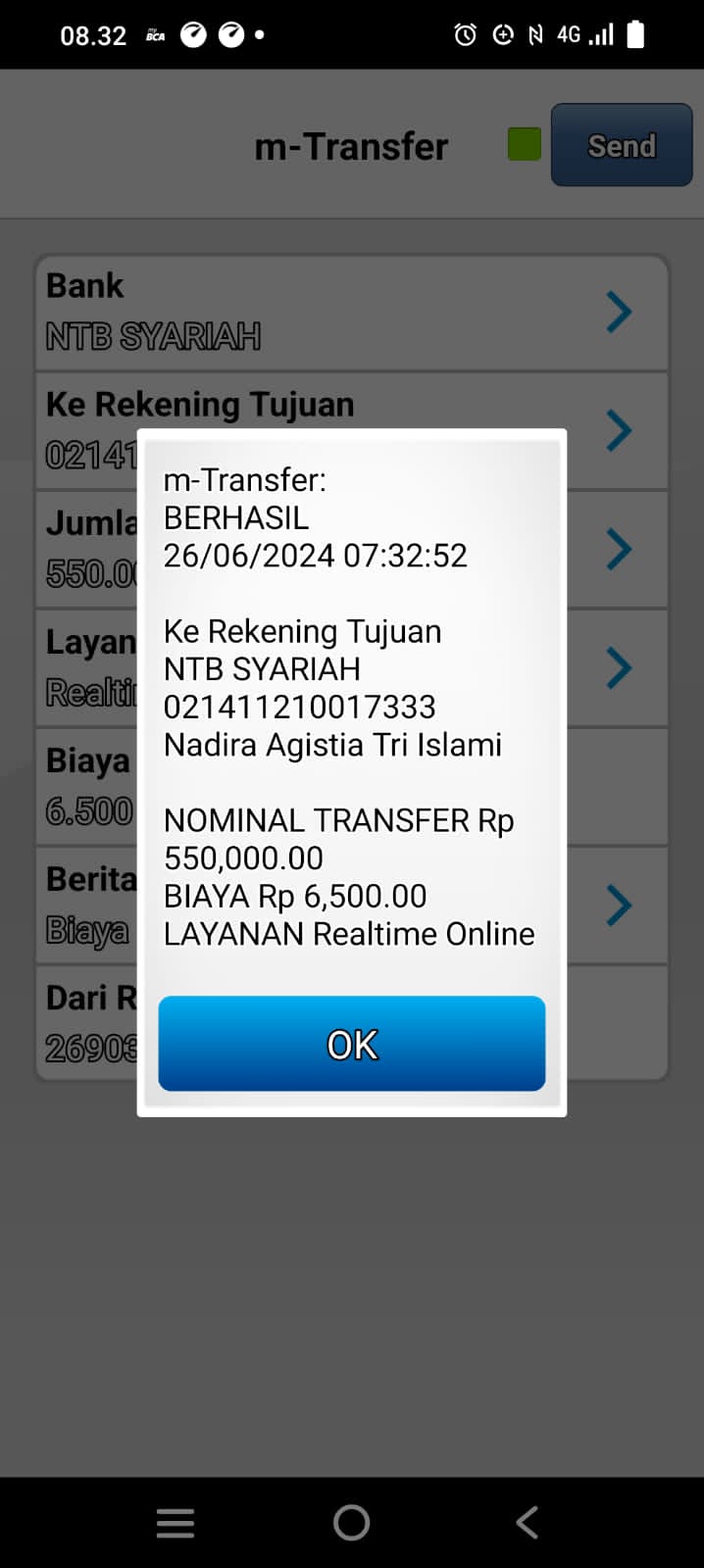Open the Jumlah amount row chevron
Image resolution: width=704 pixels, height=1568 pixels.
coord(618,550)
